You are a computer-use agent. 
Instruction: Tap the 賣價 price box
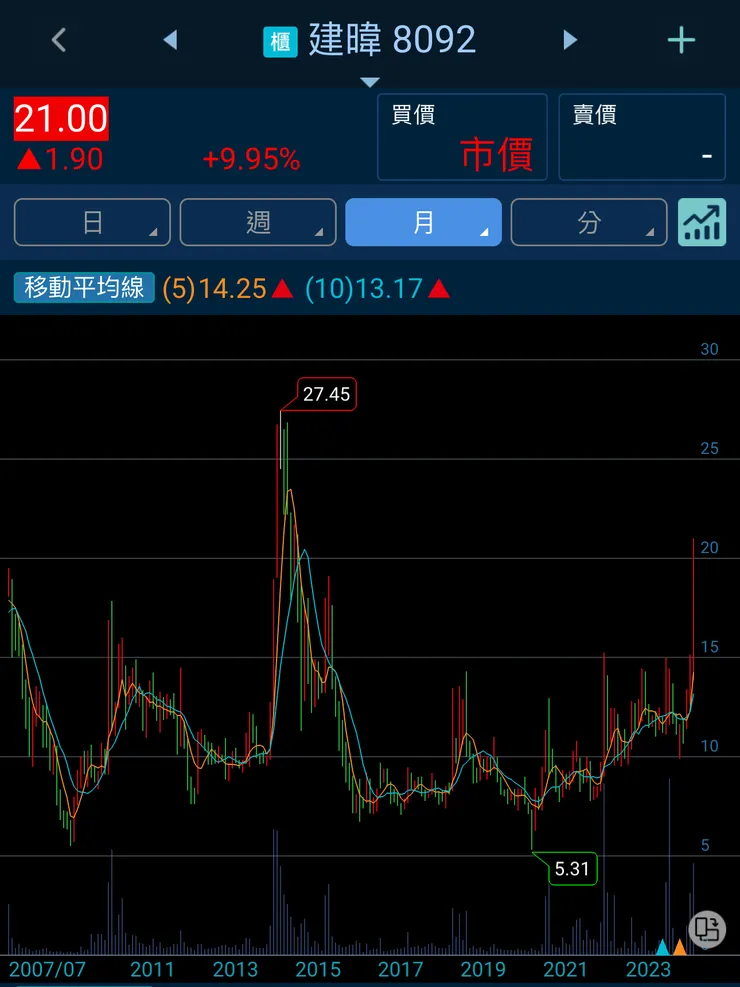click(642, 137)
